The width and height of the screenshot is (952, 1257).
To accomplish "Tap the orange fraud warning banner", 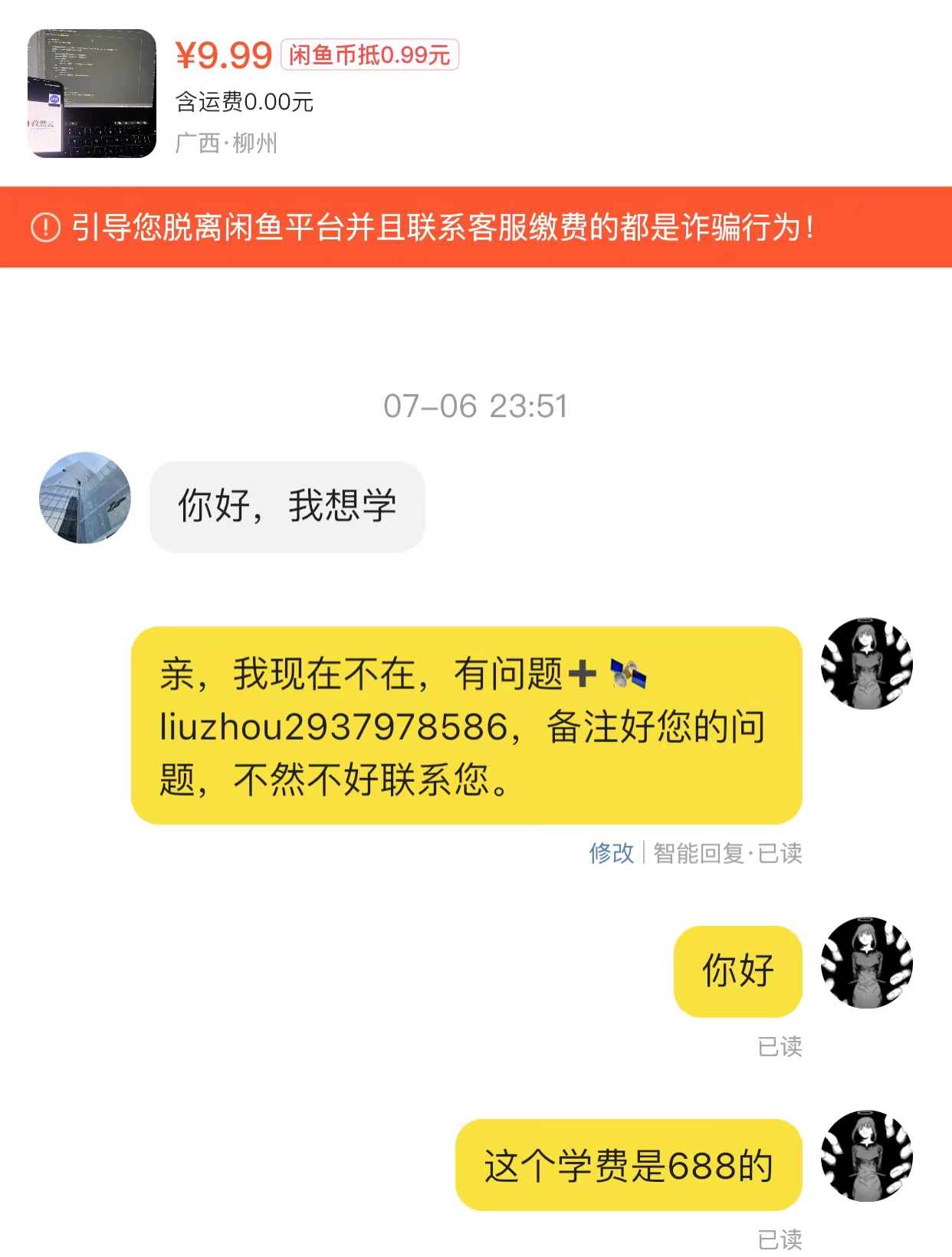I will point(476,228).
